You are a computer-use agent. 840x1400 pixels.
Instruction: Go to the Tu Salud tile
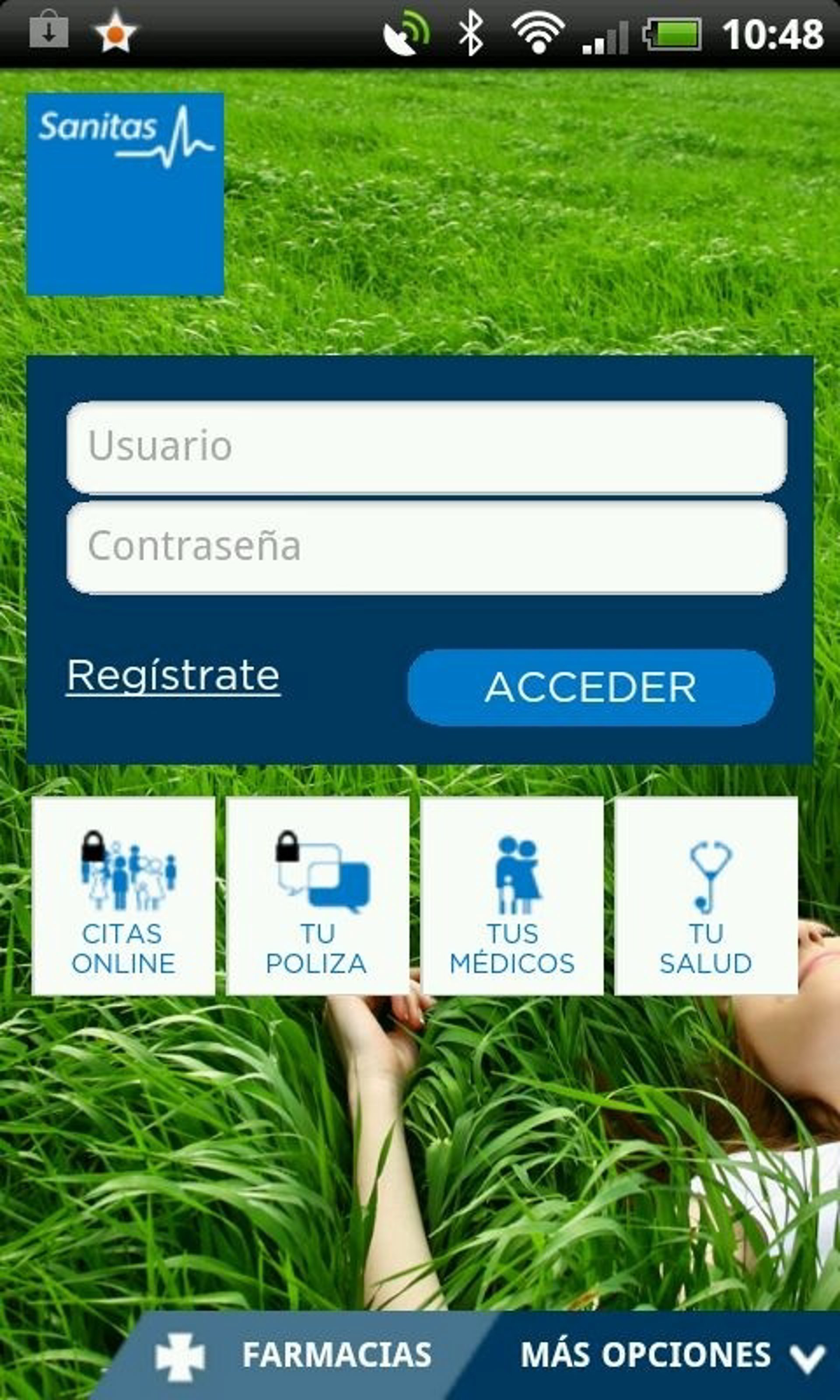(x=706, y=896)
